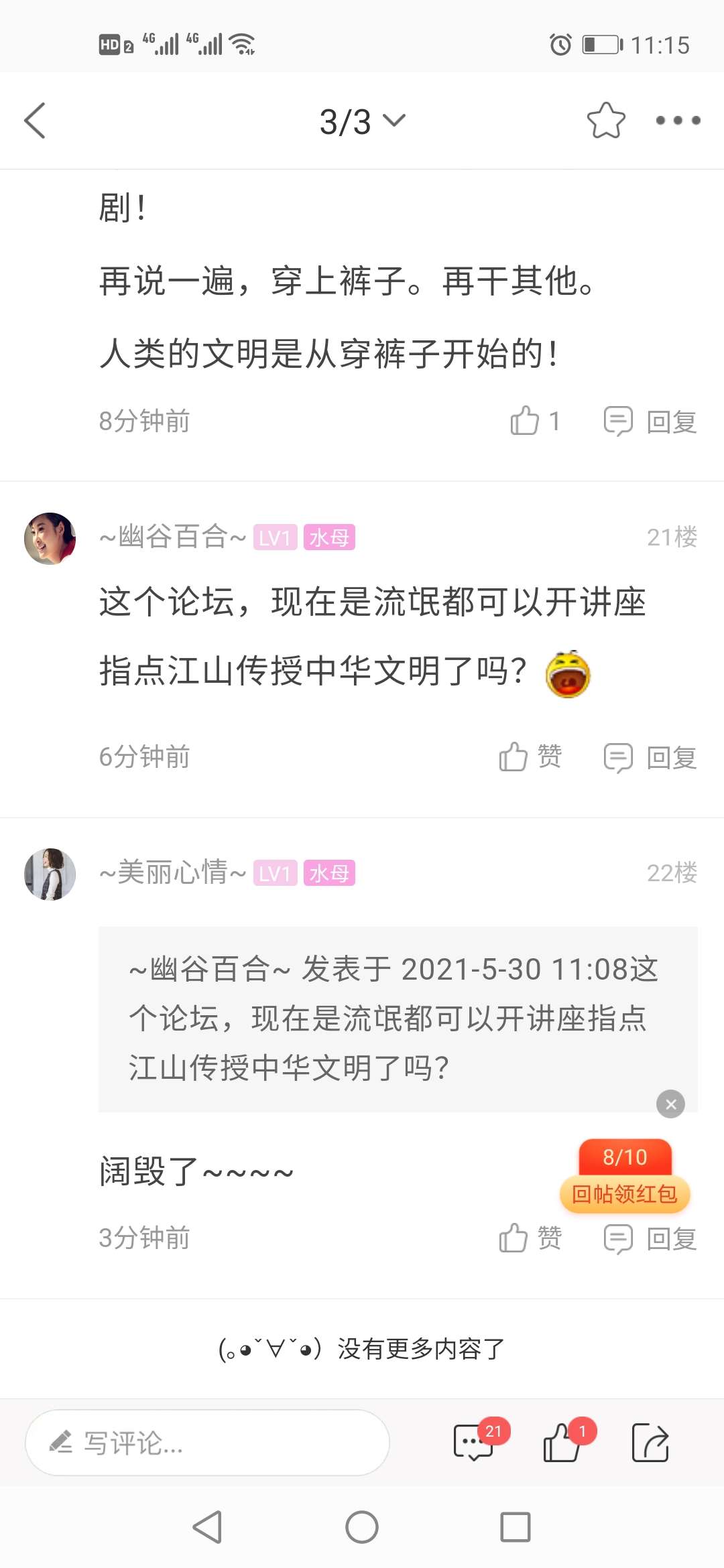Share this post using the bottom share icon
724x1568 pixels.
coord(650,1442)
